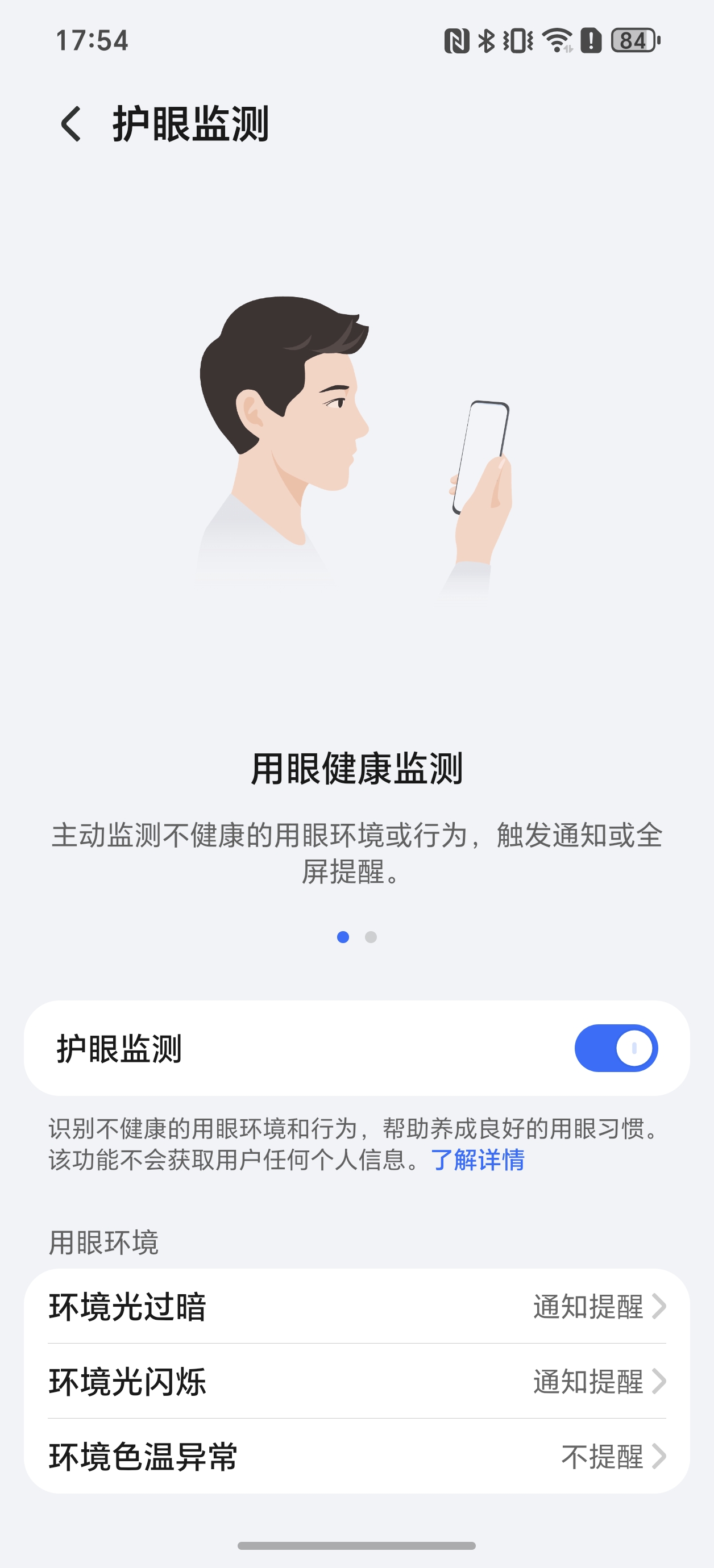714x1568 pixels.
Task: Select the second page indicator dot
Action: click(371, 937)
